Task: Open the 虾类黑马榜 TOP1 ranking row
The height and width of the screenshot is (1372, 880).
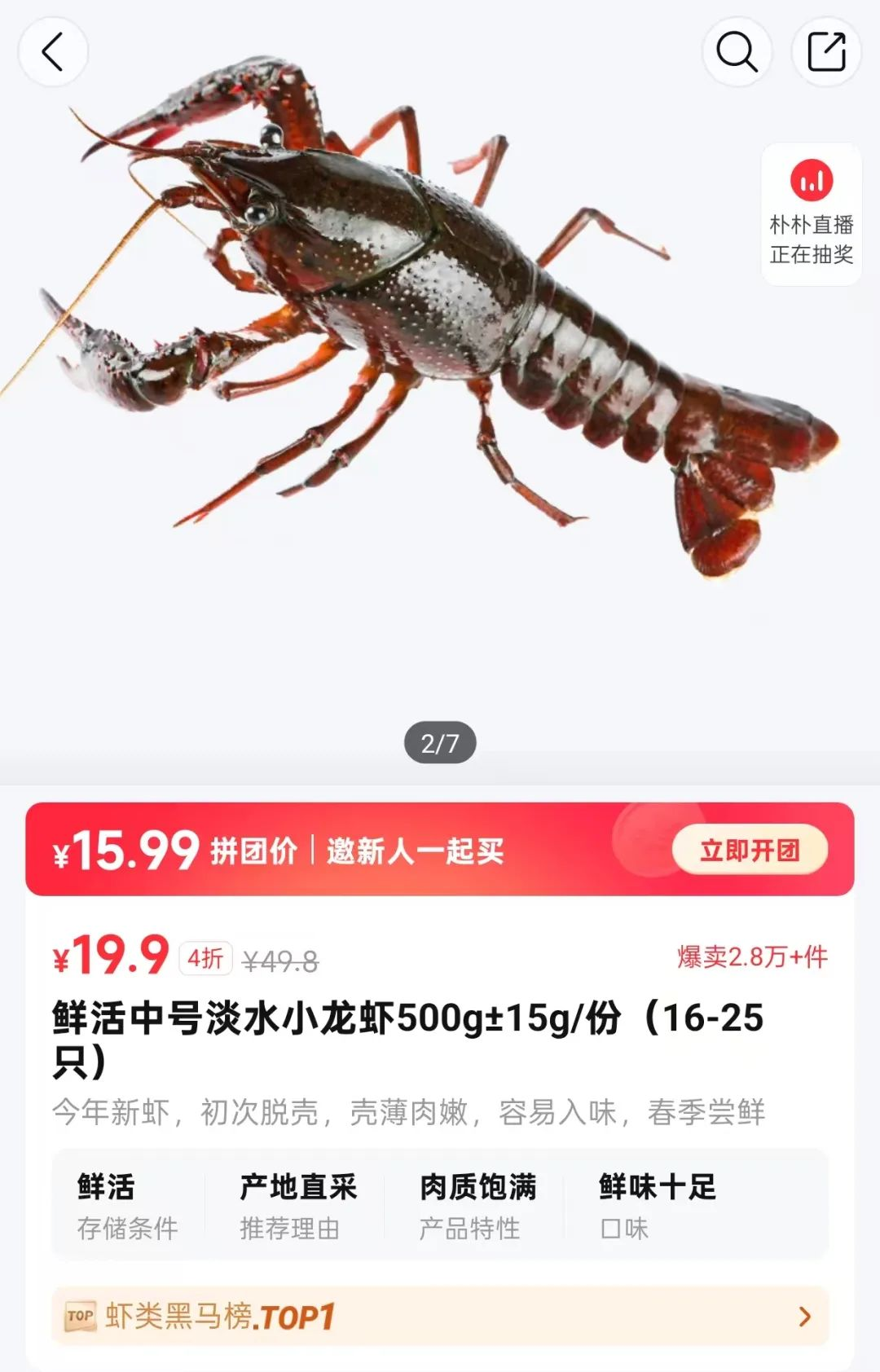Action: 440,1316
